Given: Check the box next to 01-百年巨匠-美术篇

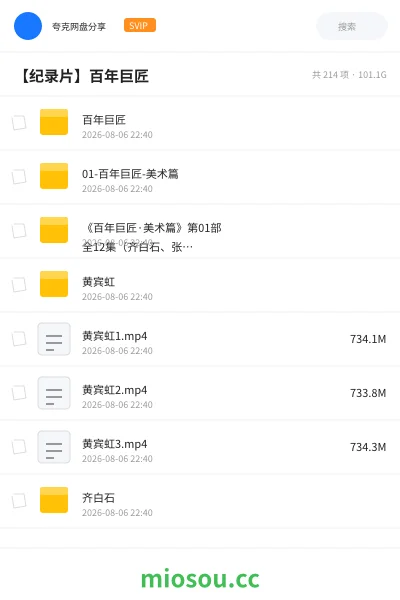Looking at the screenshot, I should pos(19,177).
